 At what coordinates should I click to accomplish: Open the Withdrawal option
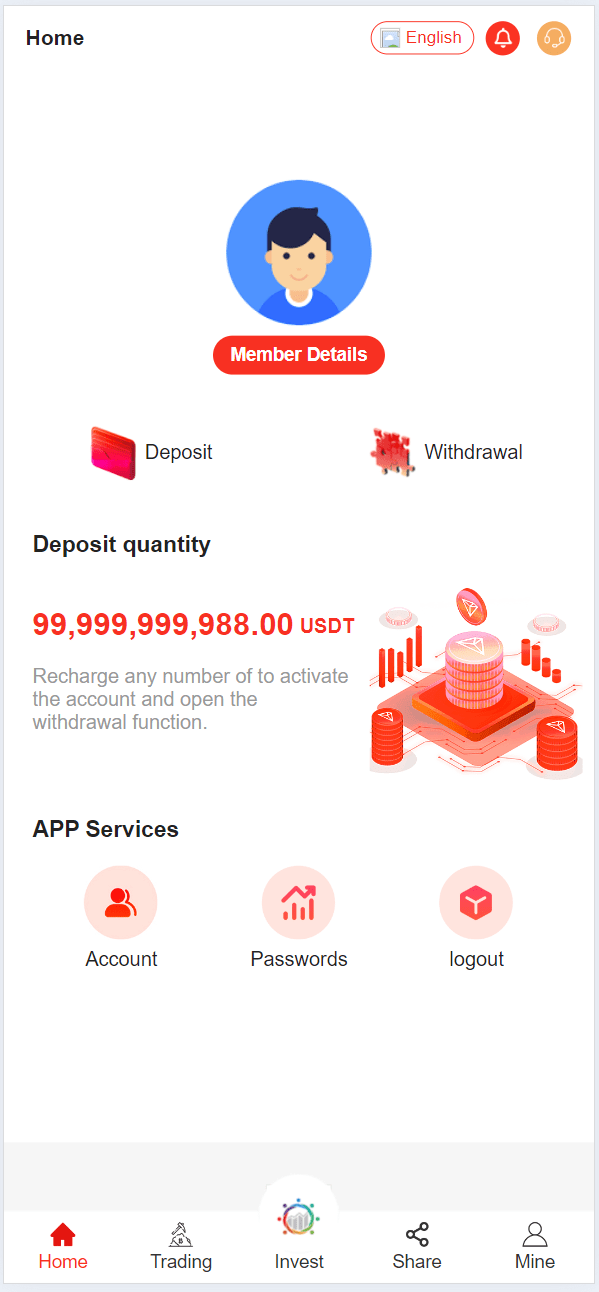coord(447,453)
